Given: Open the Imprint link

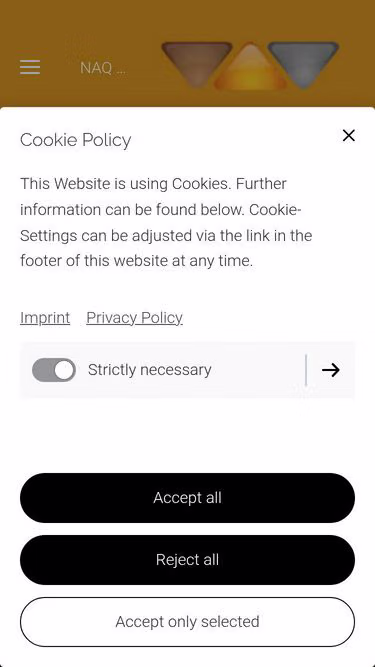Looking at the screenshot, I should tap(45, 318).
